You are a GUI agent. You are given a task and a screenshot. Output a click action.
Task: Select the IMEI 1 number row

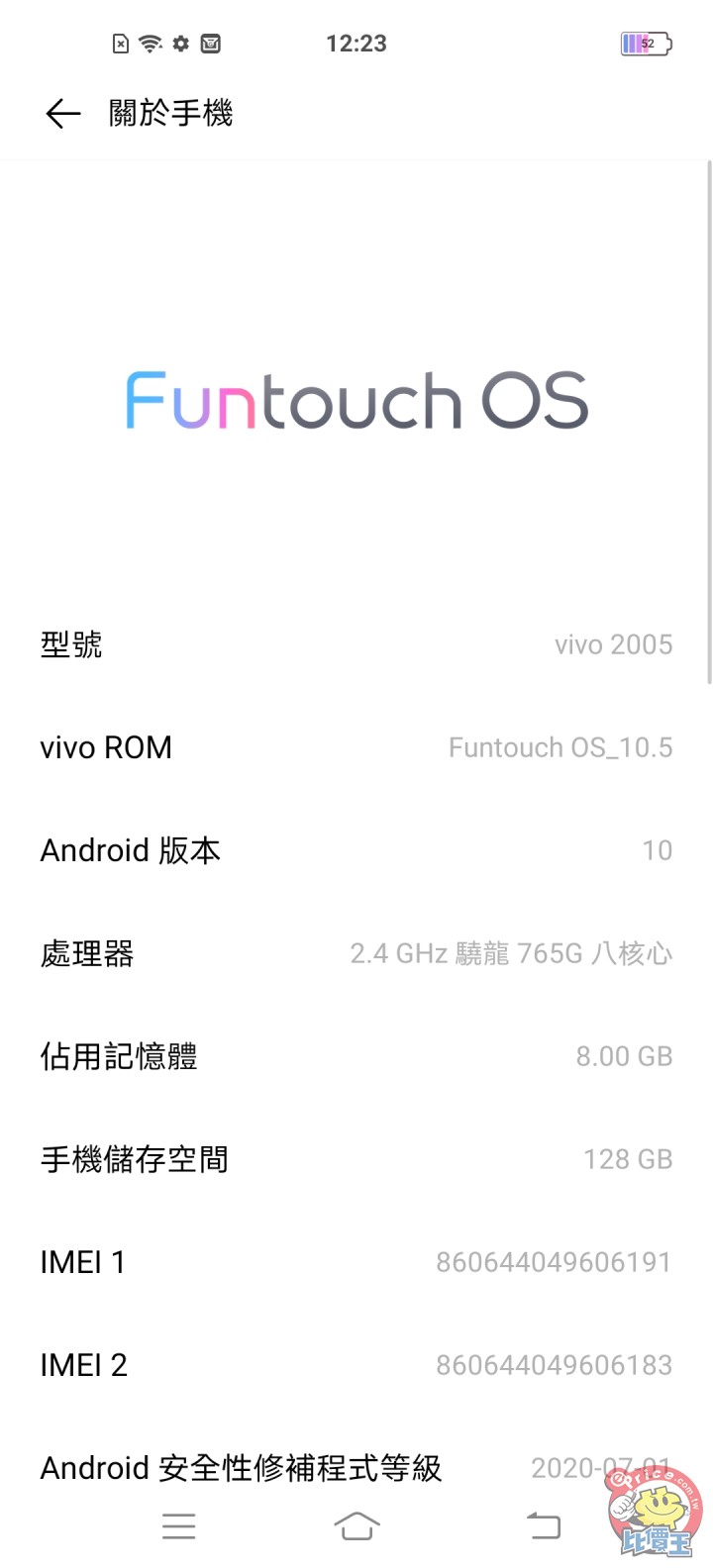coord(356,1262)
